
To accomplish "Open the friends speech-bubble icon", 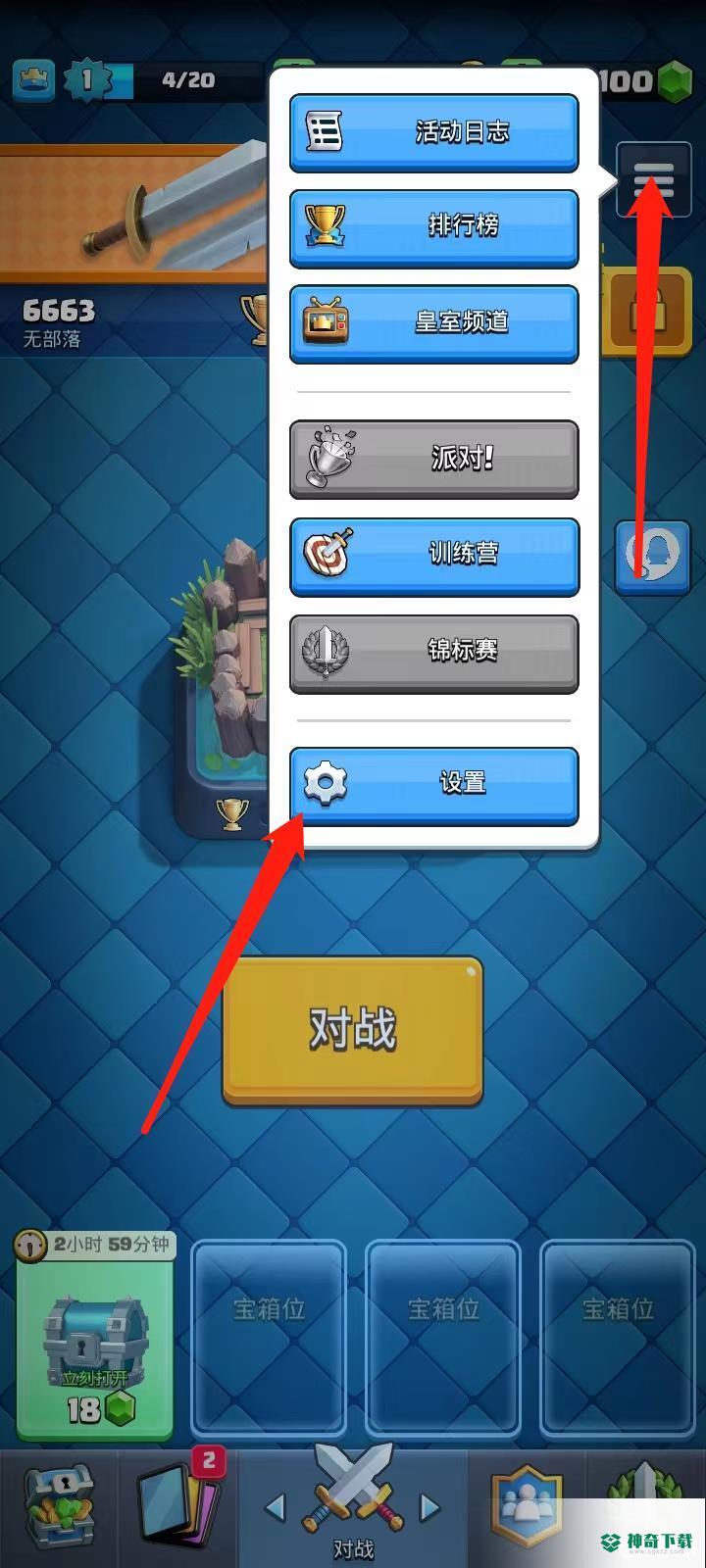I will tap(652, 556).
